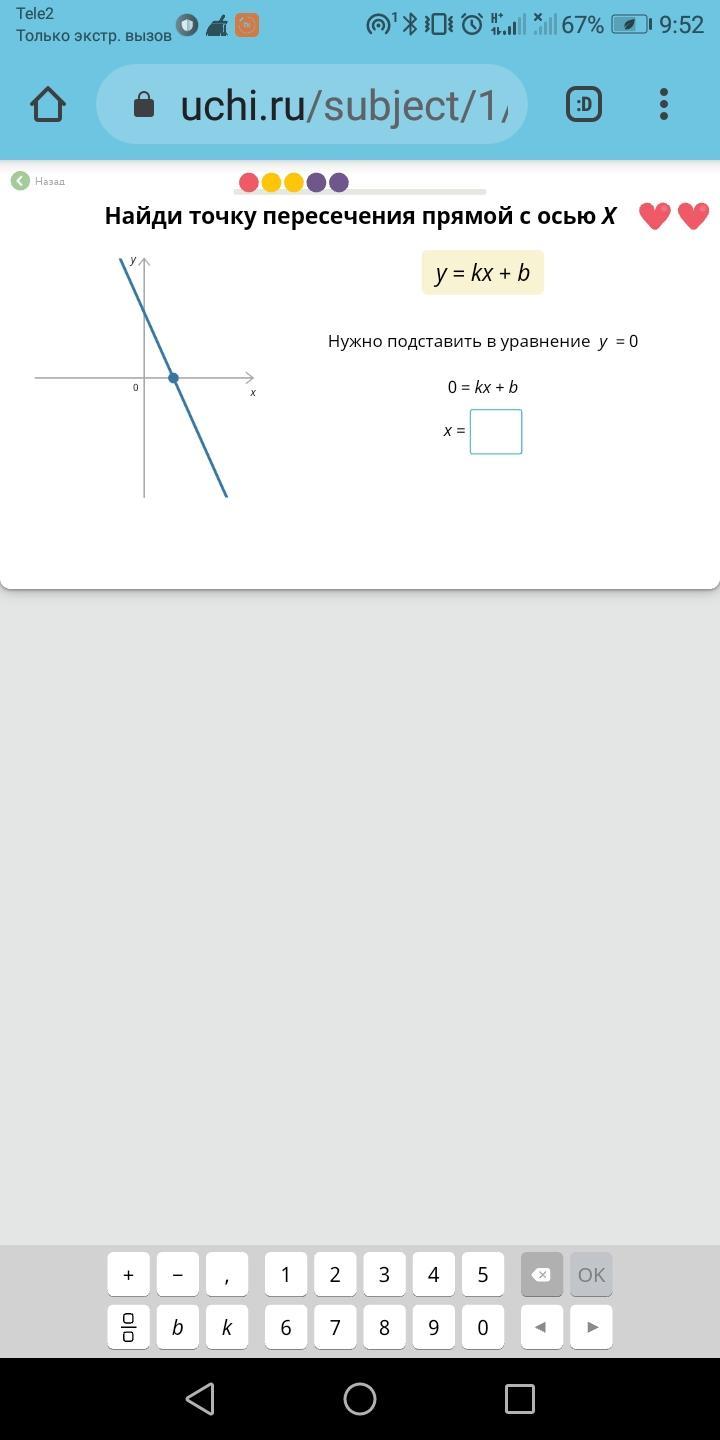
Task: Go back with the system navigation button
Action: tap(200, 1398)
